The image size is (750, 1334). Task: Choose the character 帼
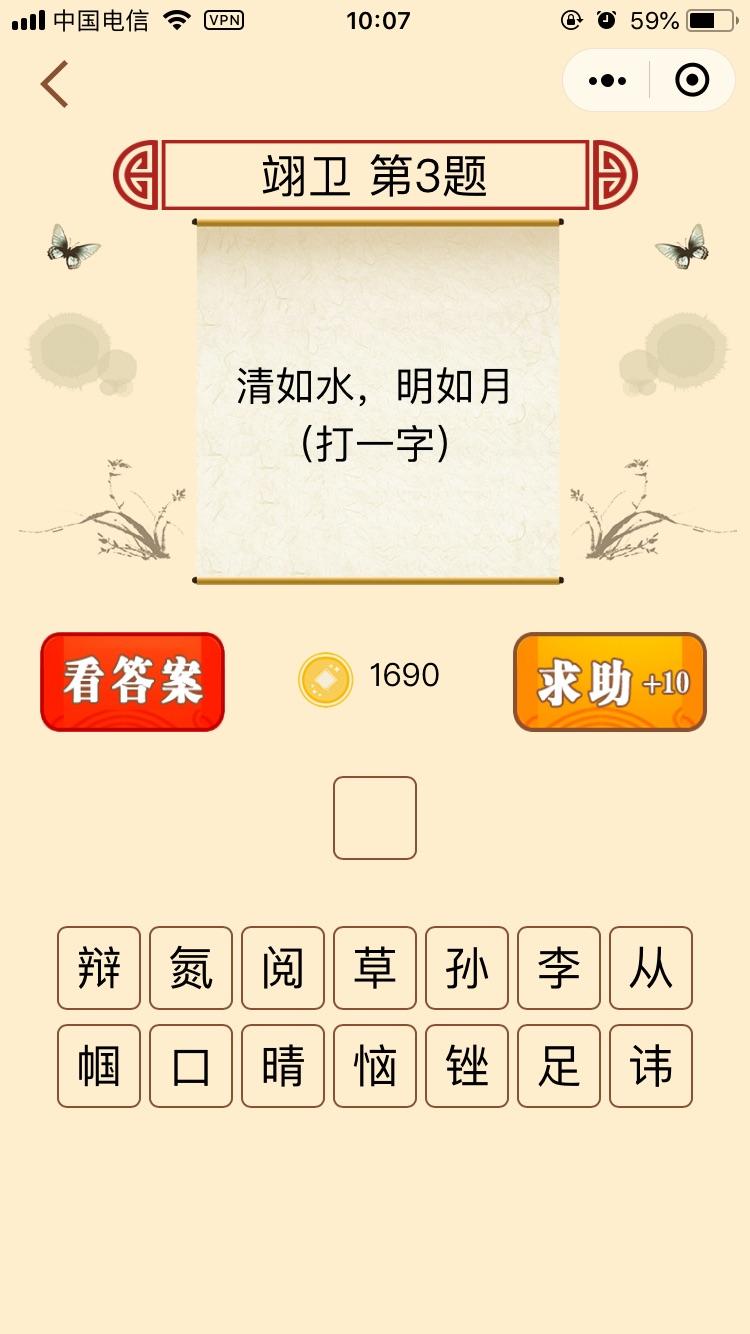(99, 1066)
